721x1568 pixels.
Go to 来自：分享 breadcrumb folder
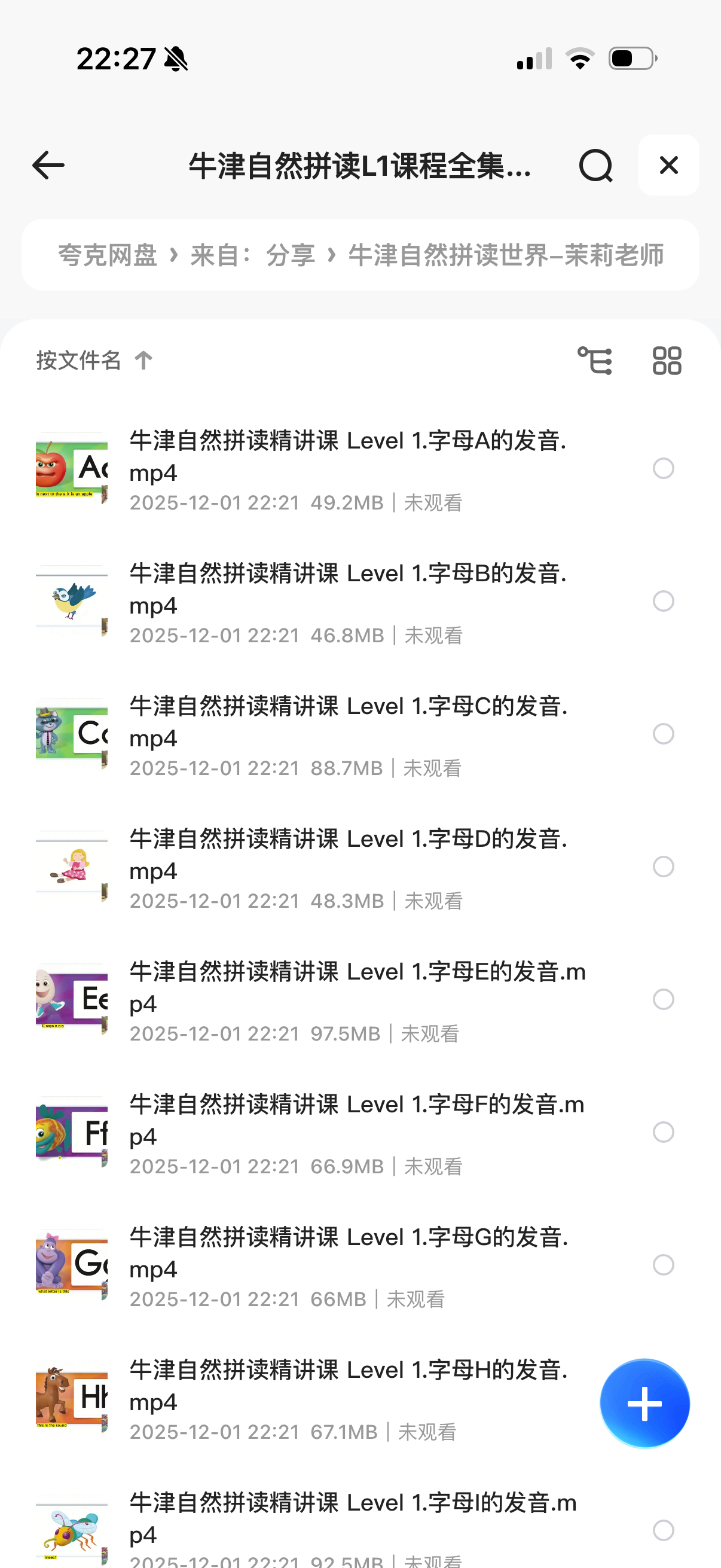(x=252, y=255)
